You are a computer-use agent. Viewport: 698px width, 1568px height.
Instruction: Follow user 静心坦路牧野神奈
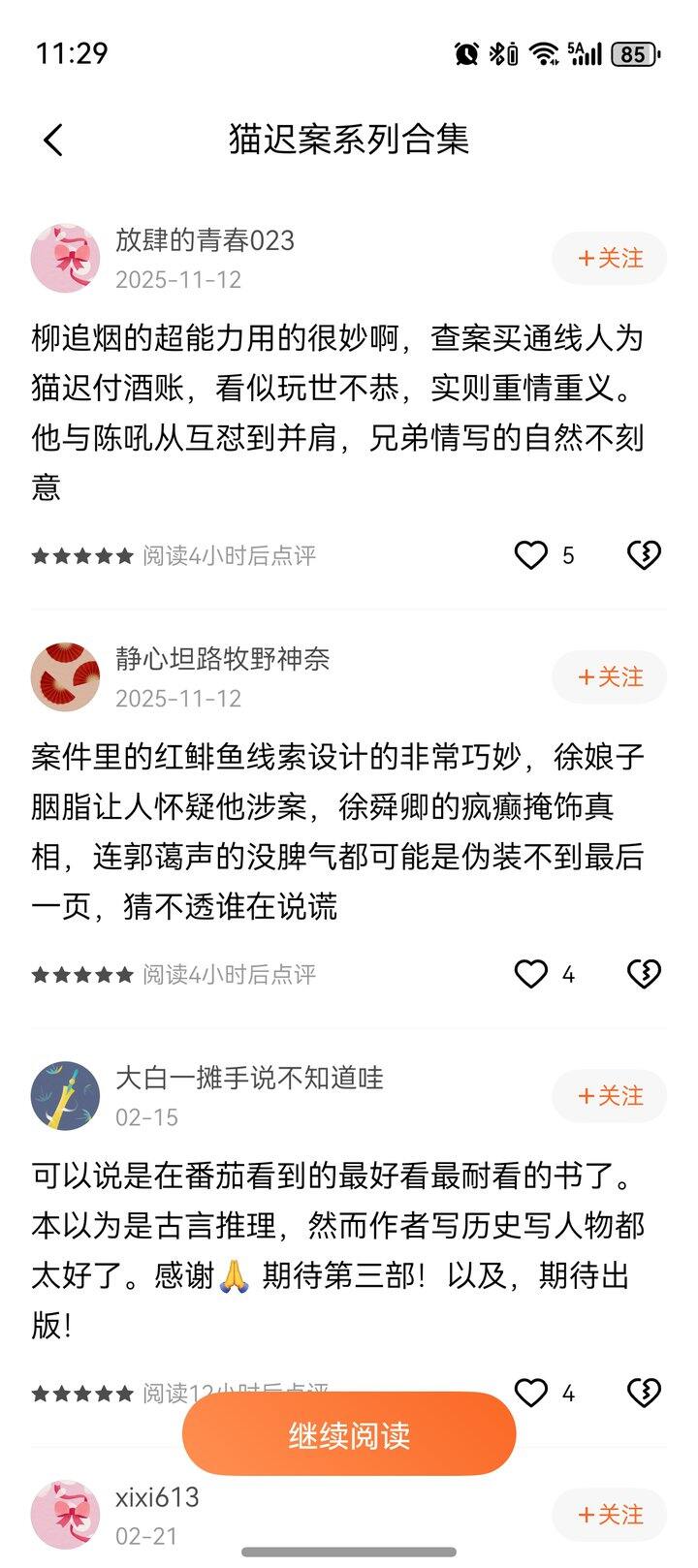point(610,677)
